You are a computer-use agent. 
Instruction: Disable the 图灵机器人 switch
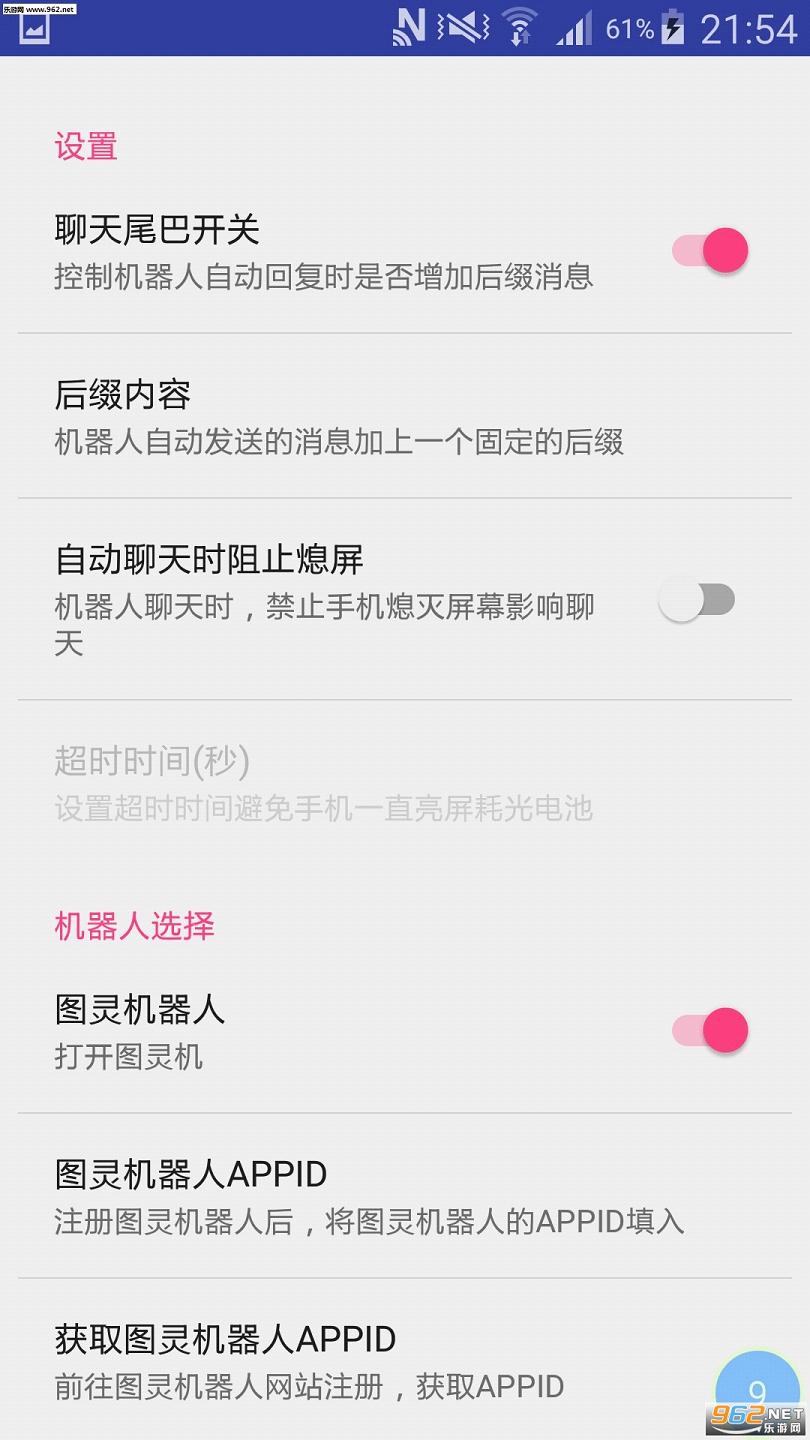point(710,1030)
